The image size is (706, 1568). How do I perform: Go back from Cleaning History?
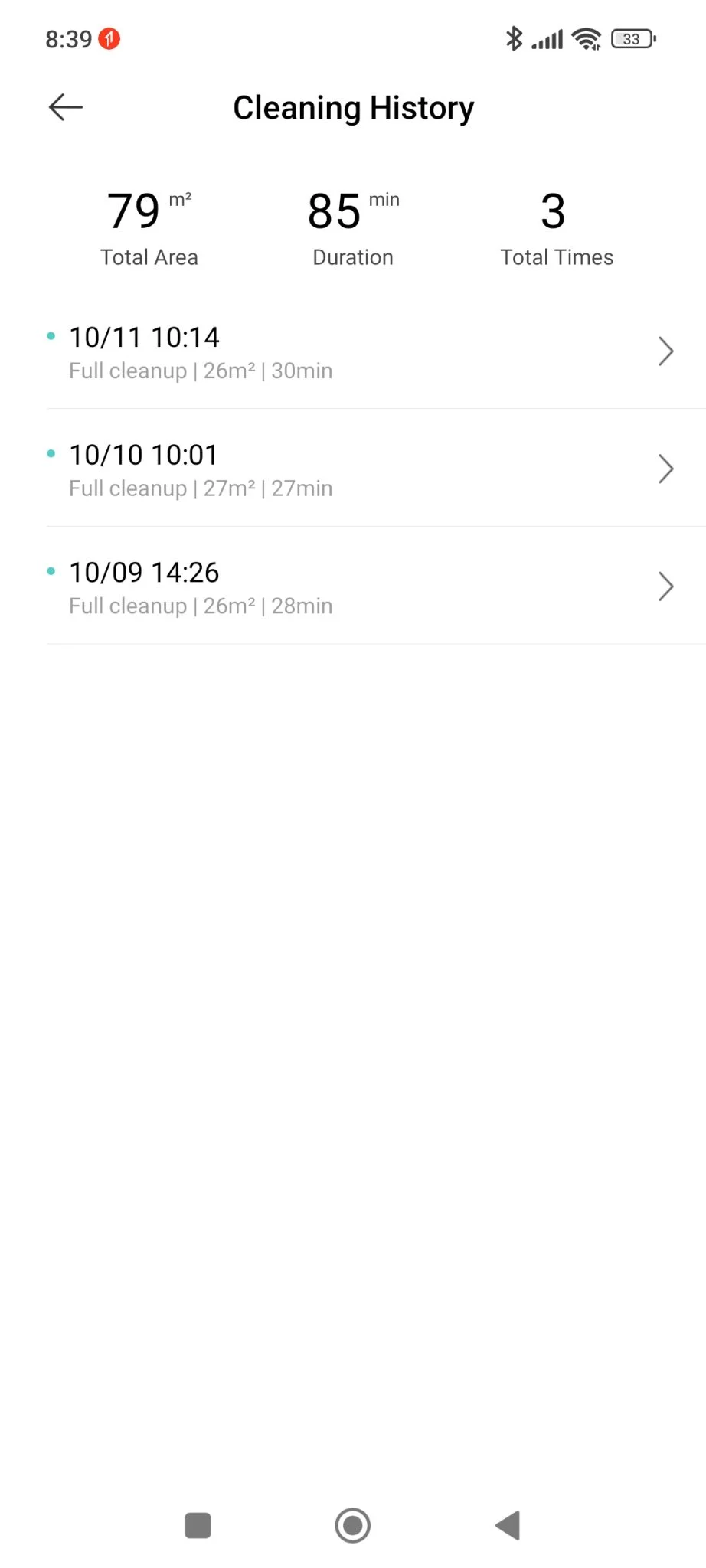(x=66, y=107)
